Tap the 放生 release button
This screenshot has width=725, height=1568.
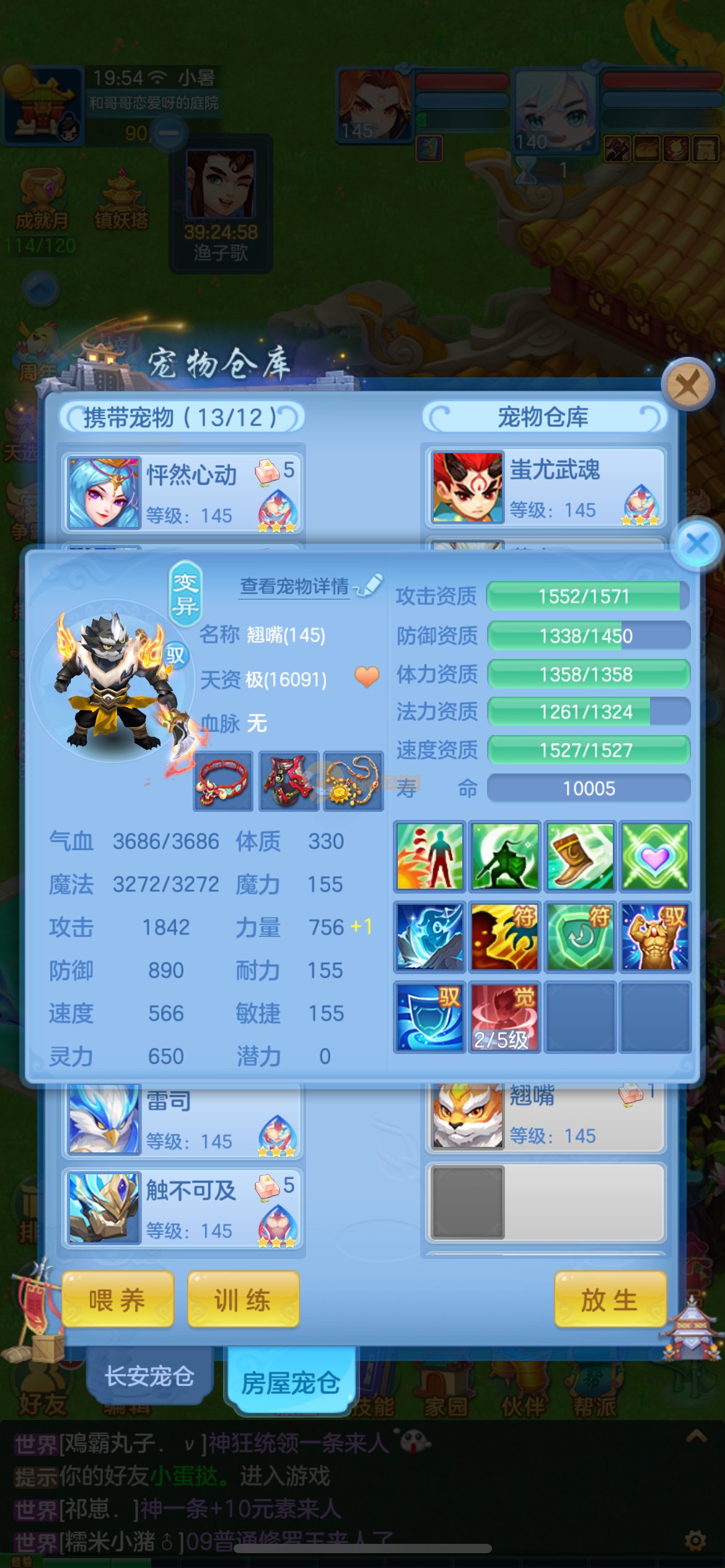(x=610, y=1299)
